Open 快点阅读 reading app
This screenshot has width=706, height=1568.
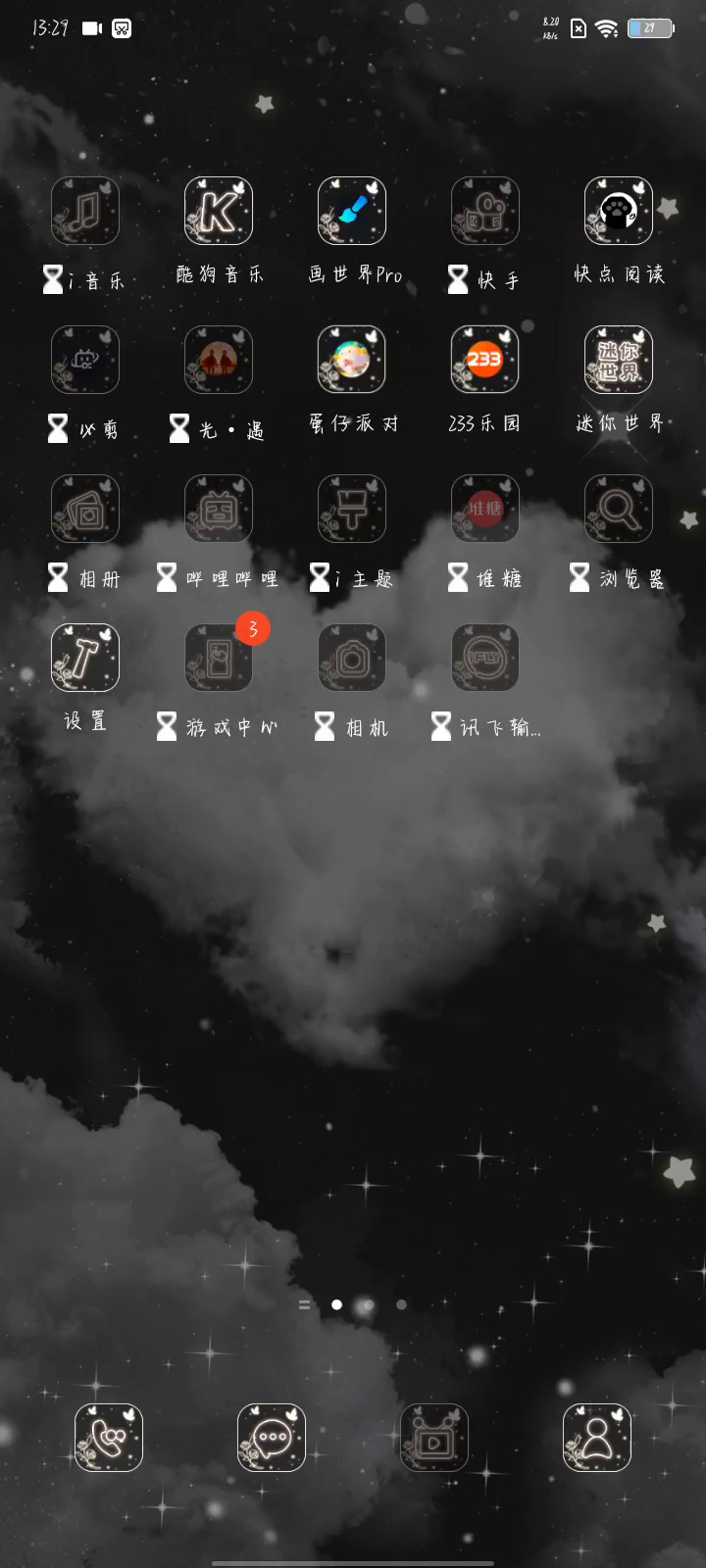tap(619, 211)
